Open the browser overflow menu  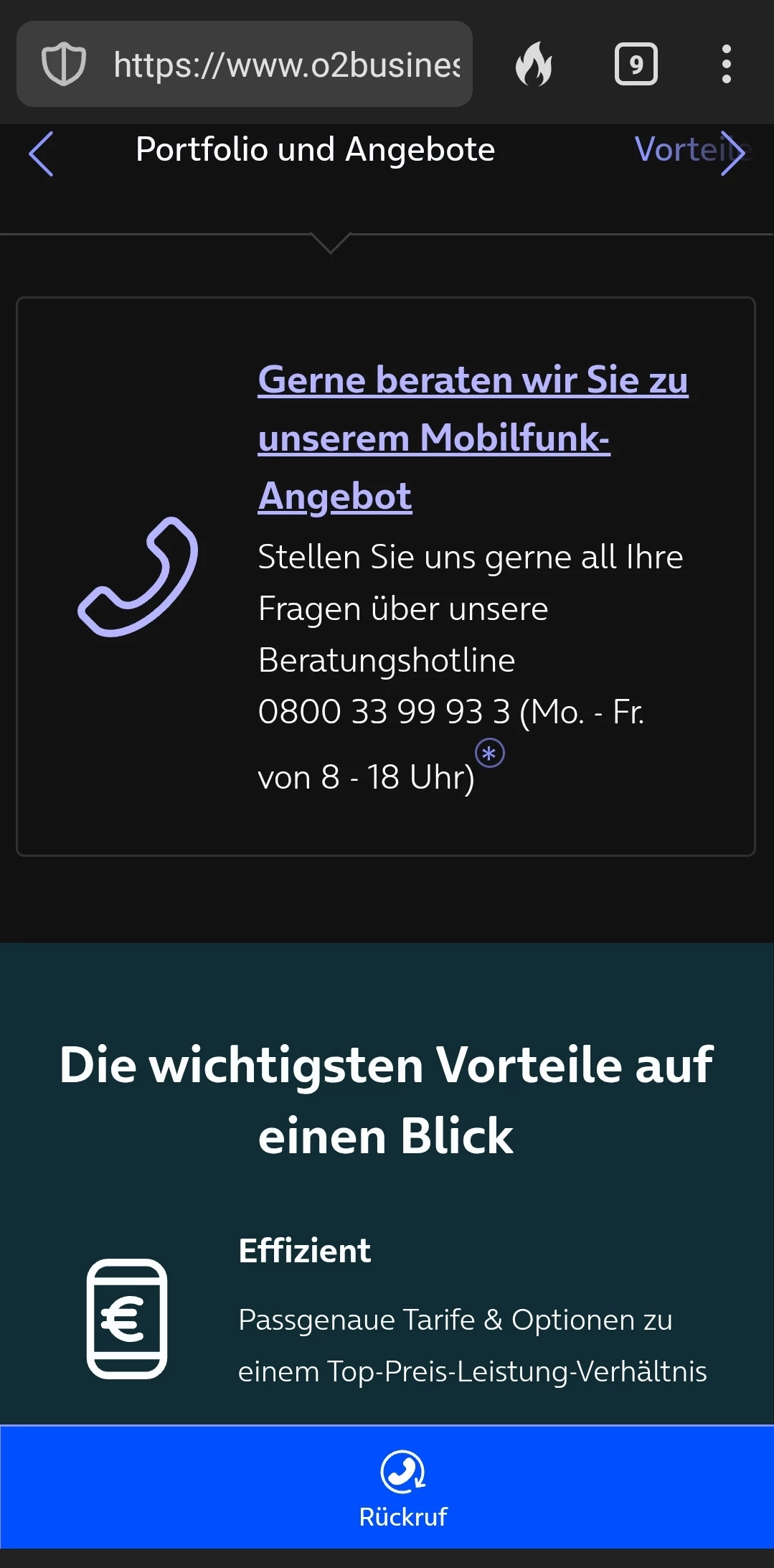click(726, 65)
